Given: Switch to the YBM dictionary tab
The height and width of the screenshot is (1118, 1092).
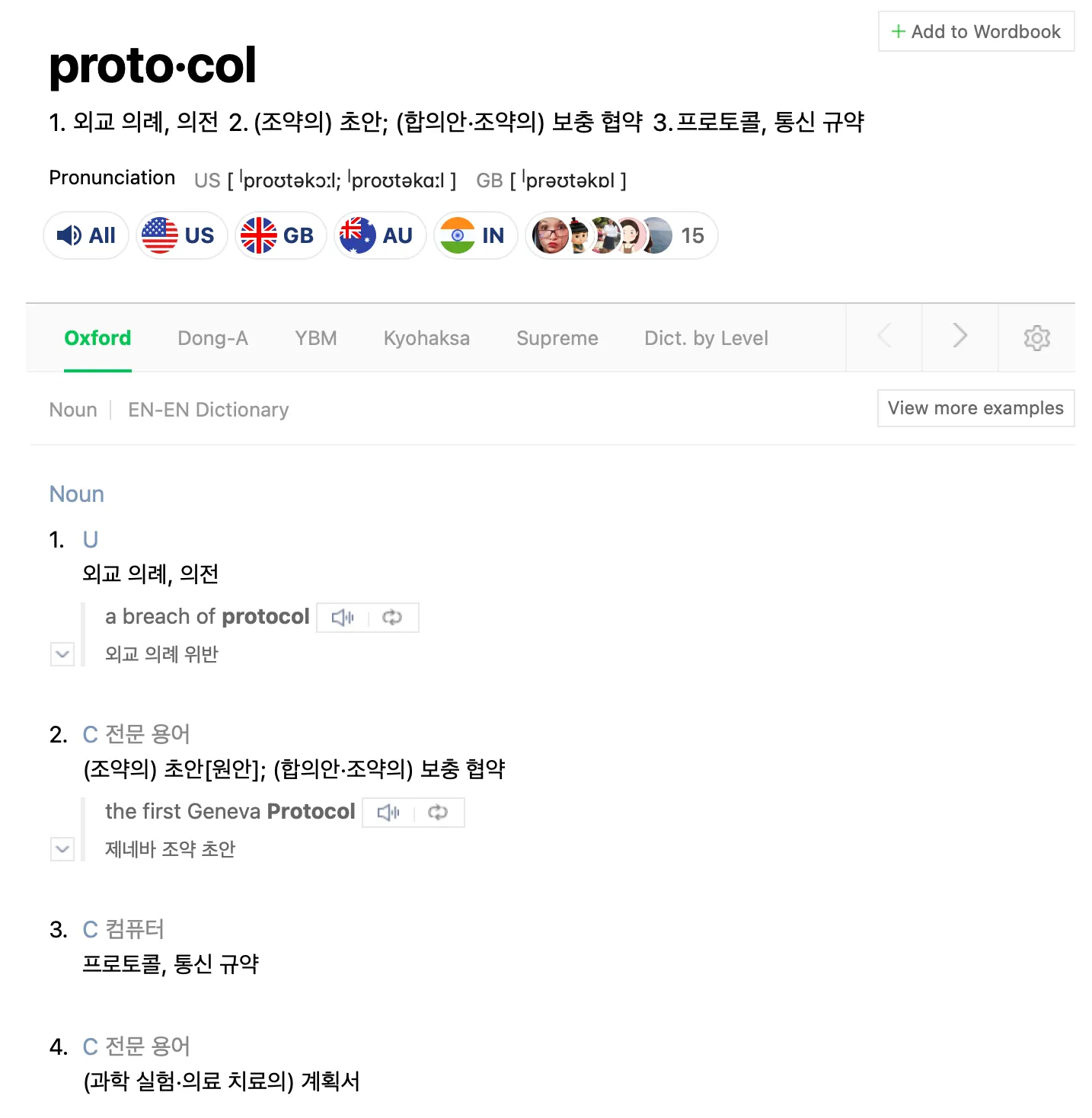Looking at the screenshot, I should pyautogui.click(x=316, y=338).
